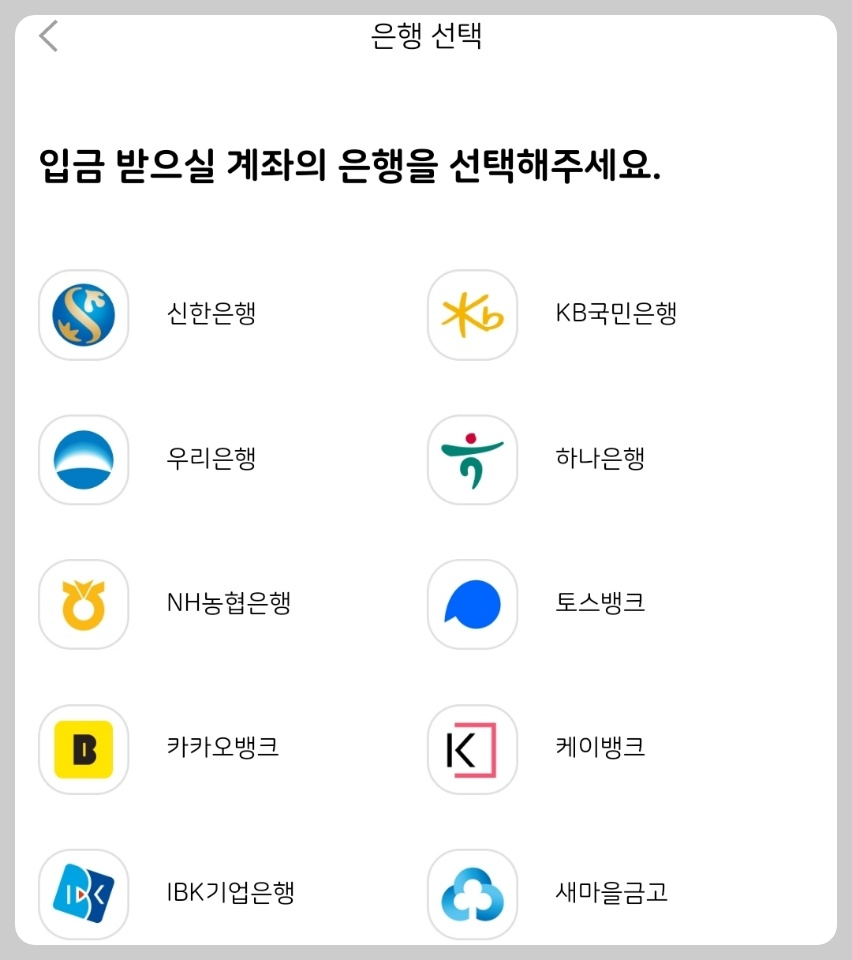Tap the back arrow at top left
The width and height of the screenshot is (852, 960).
[x=48, y=36]
